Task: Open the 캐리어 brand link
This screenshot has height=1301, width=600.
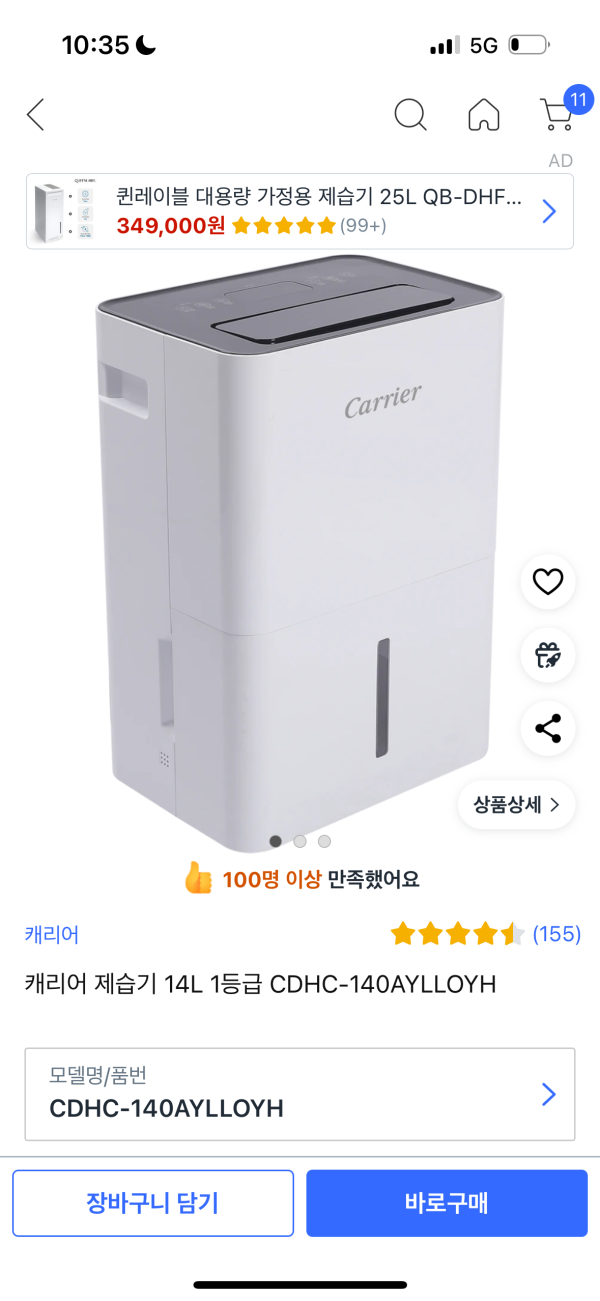Action: pos(52,935)
